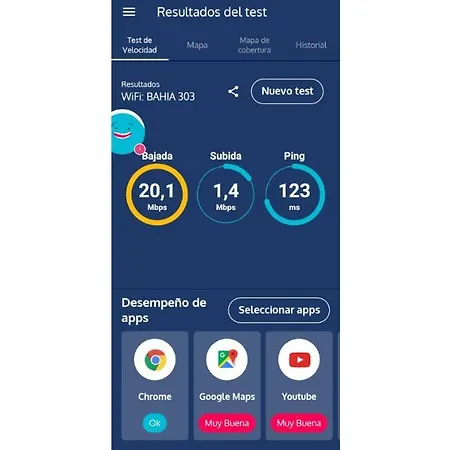Start a Nuevo test
The width and height of the screenshot is (450, 450).
[287, 91]
